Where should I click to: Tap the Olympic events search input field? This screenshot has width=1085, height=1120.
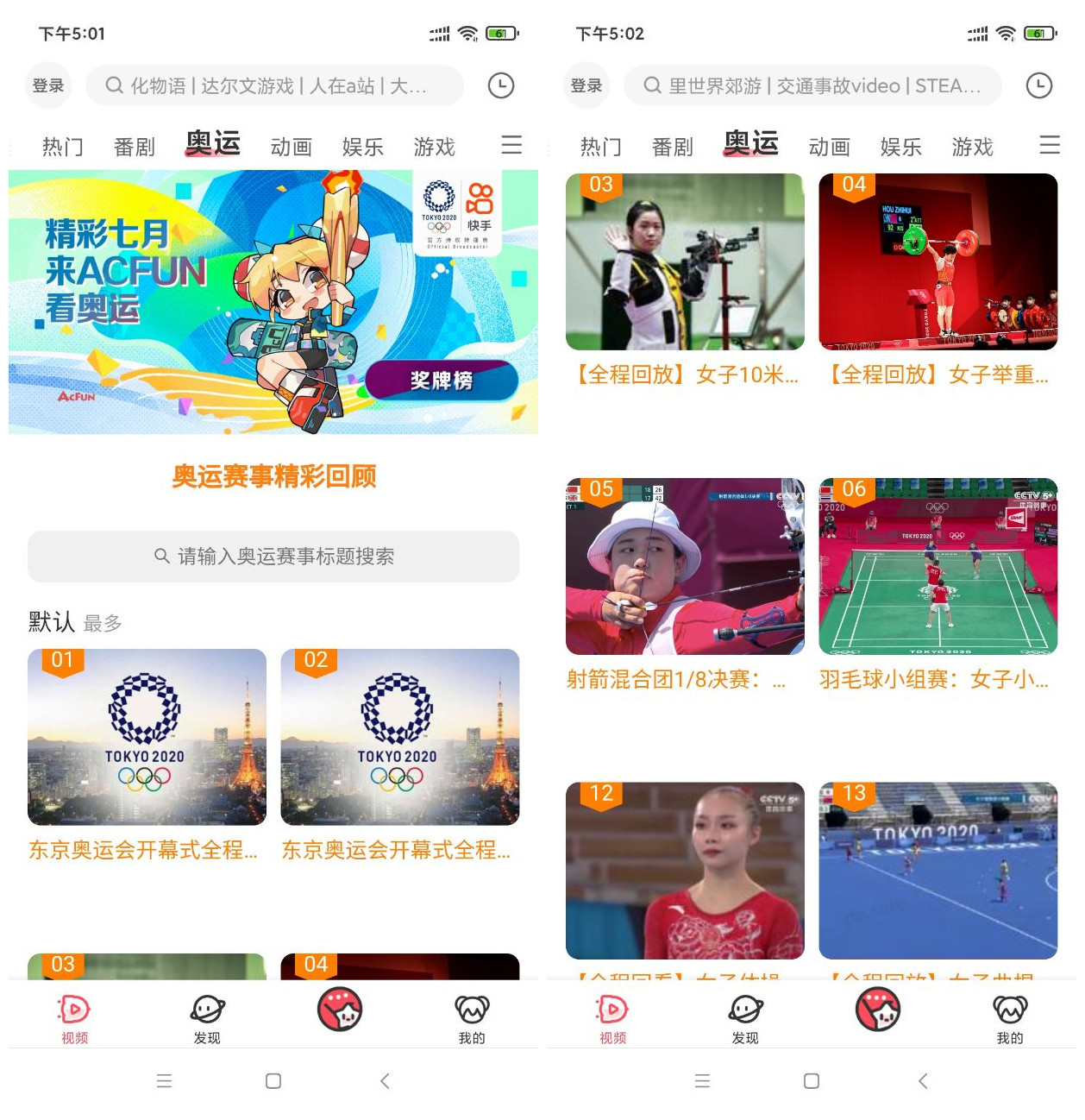tap(273, 557)
